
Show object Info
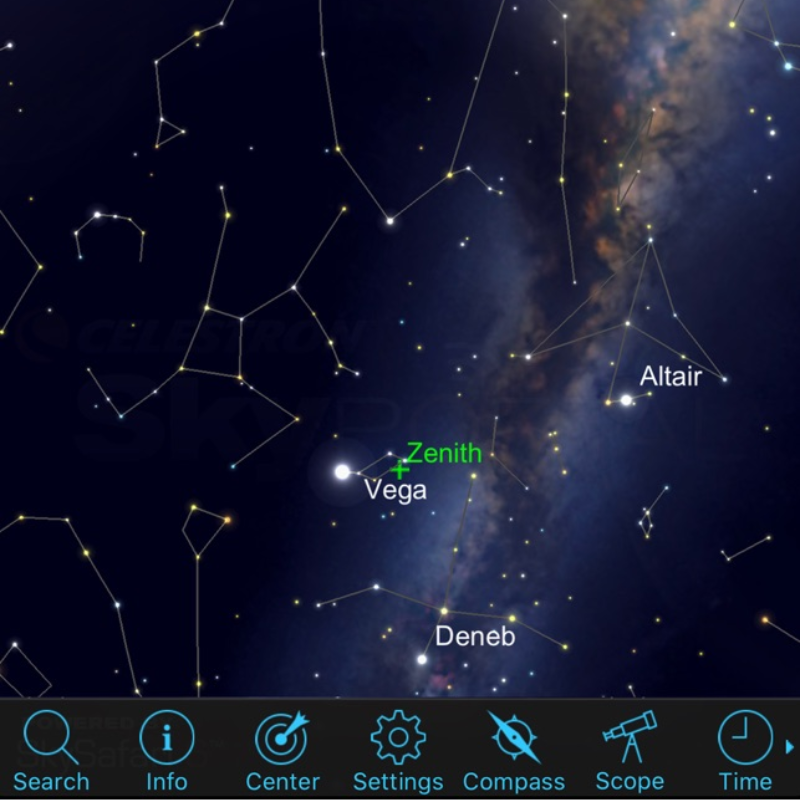tap(166, 750)
